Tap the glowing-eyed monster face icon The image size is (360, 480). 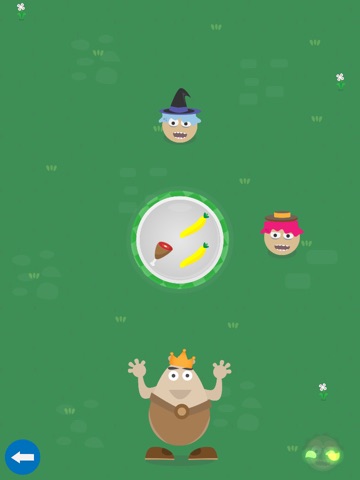click(323, 453)
